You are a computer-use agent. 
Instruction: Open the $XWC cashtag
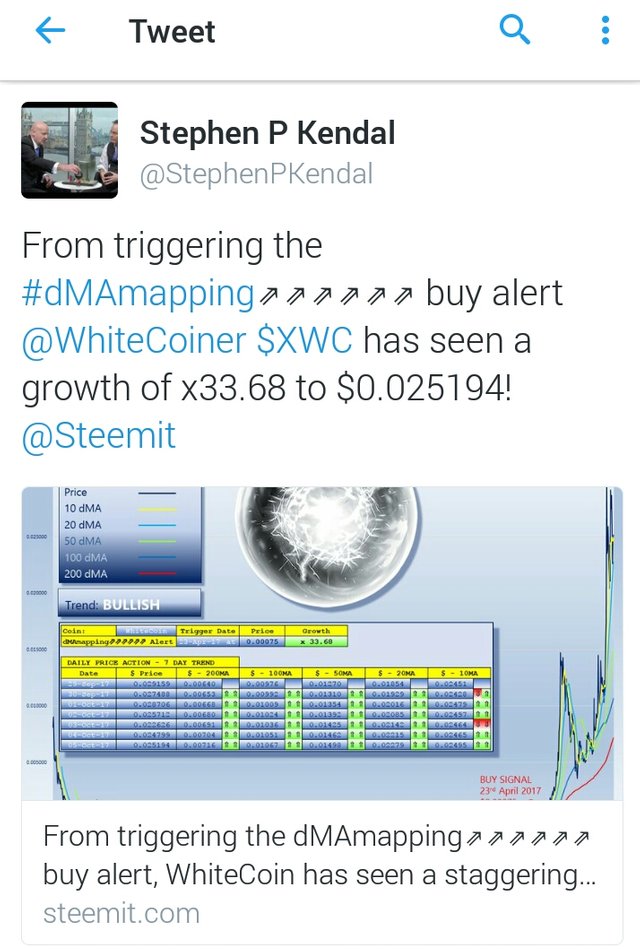(304, 341)
